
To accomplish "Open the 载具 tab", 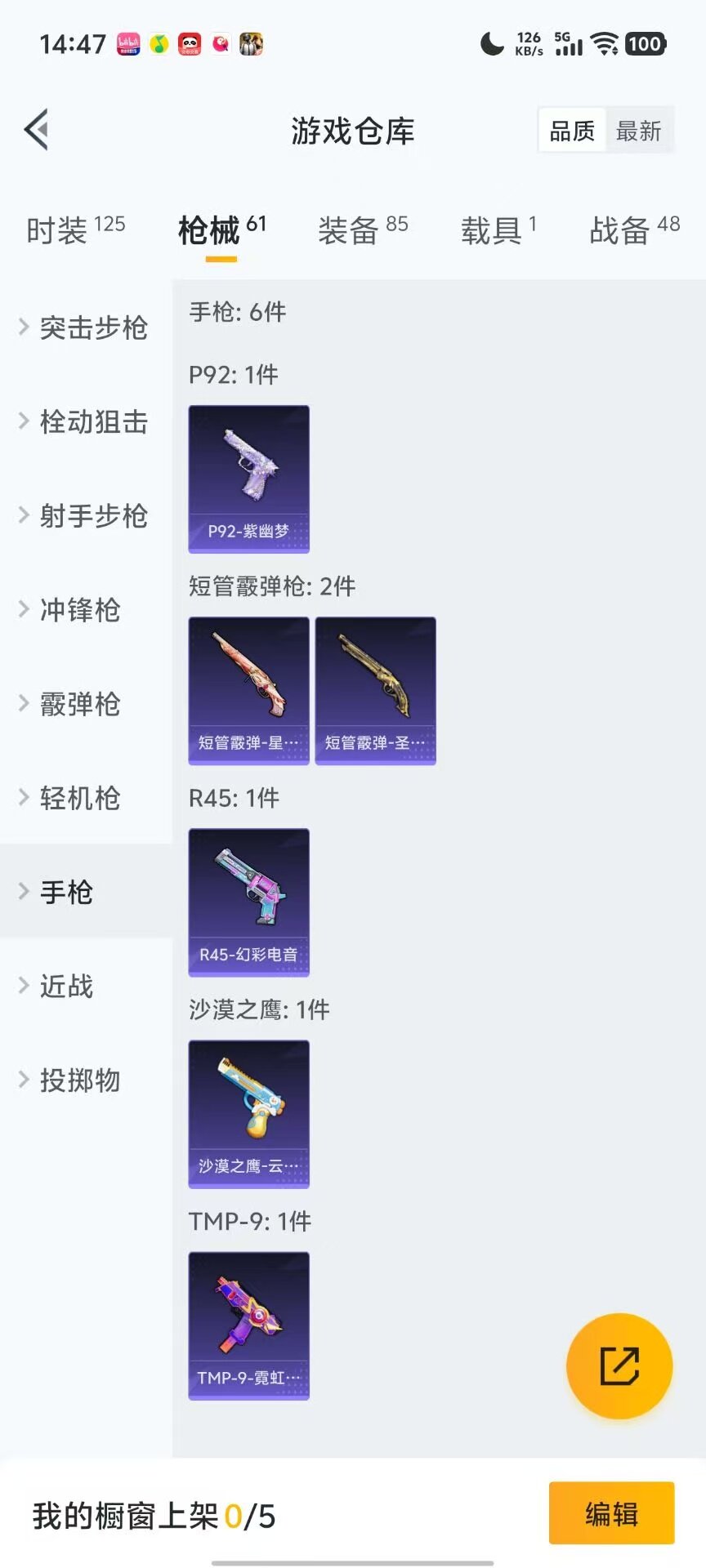I will point(498,230).
